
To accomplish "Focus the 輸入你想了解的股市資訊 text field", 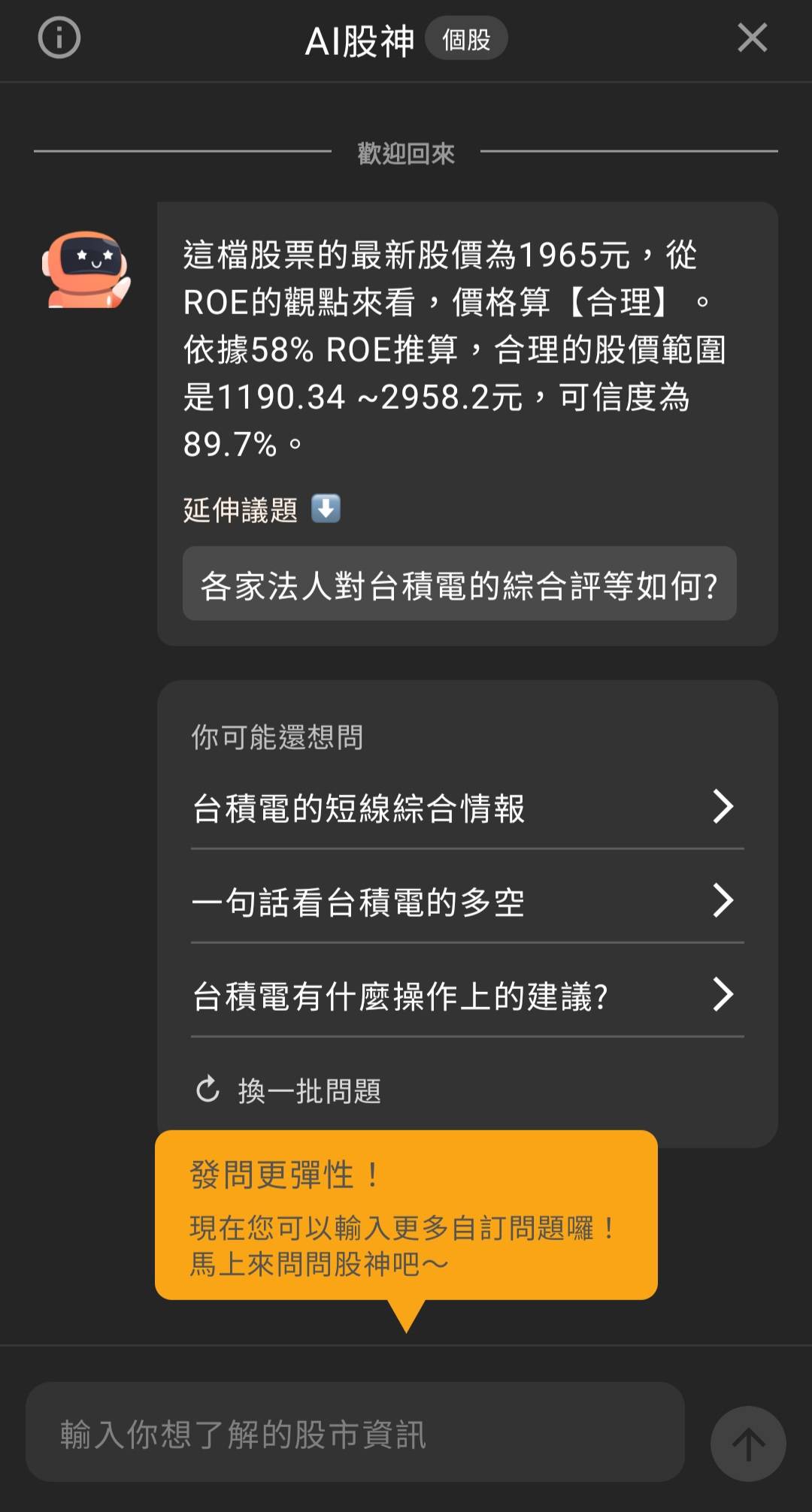I will coord(355,1433).
